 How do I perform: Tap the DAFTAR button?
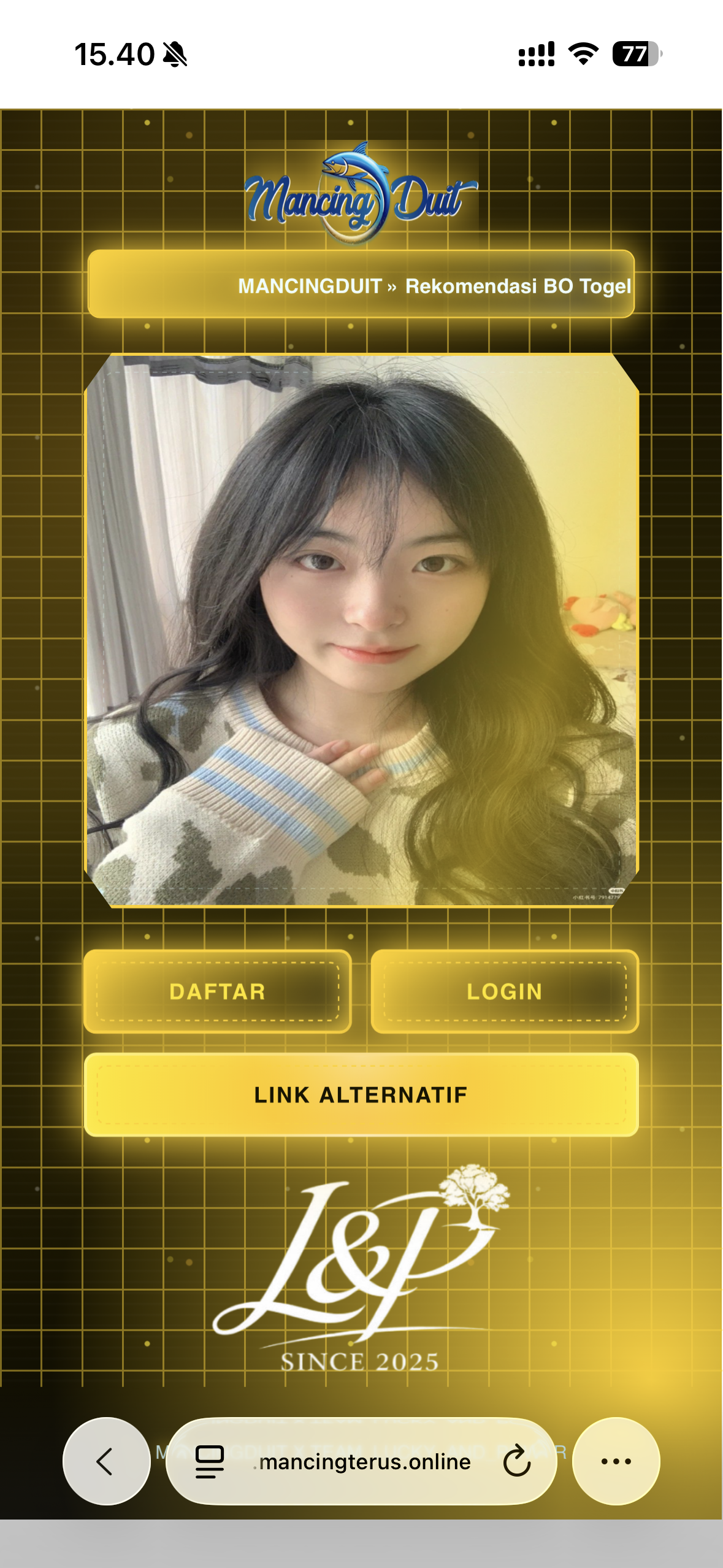(218, 991)
